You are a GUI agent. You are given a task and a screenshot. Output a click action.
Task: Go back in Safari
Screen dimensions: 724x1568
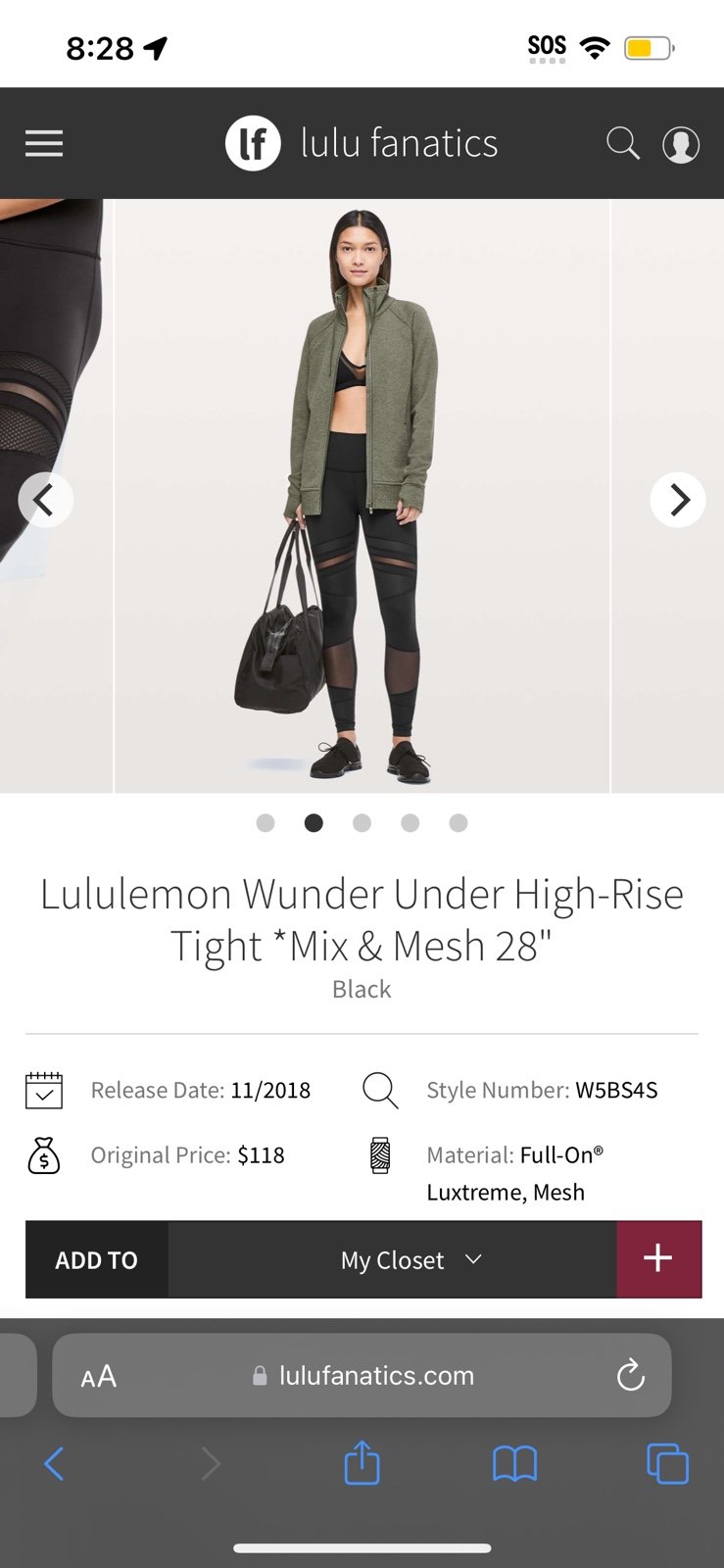coord(54,1465)
